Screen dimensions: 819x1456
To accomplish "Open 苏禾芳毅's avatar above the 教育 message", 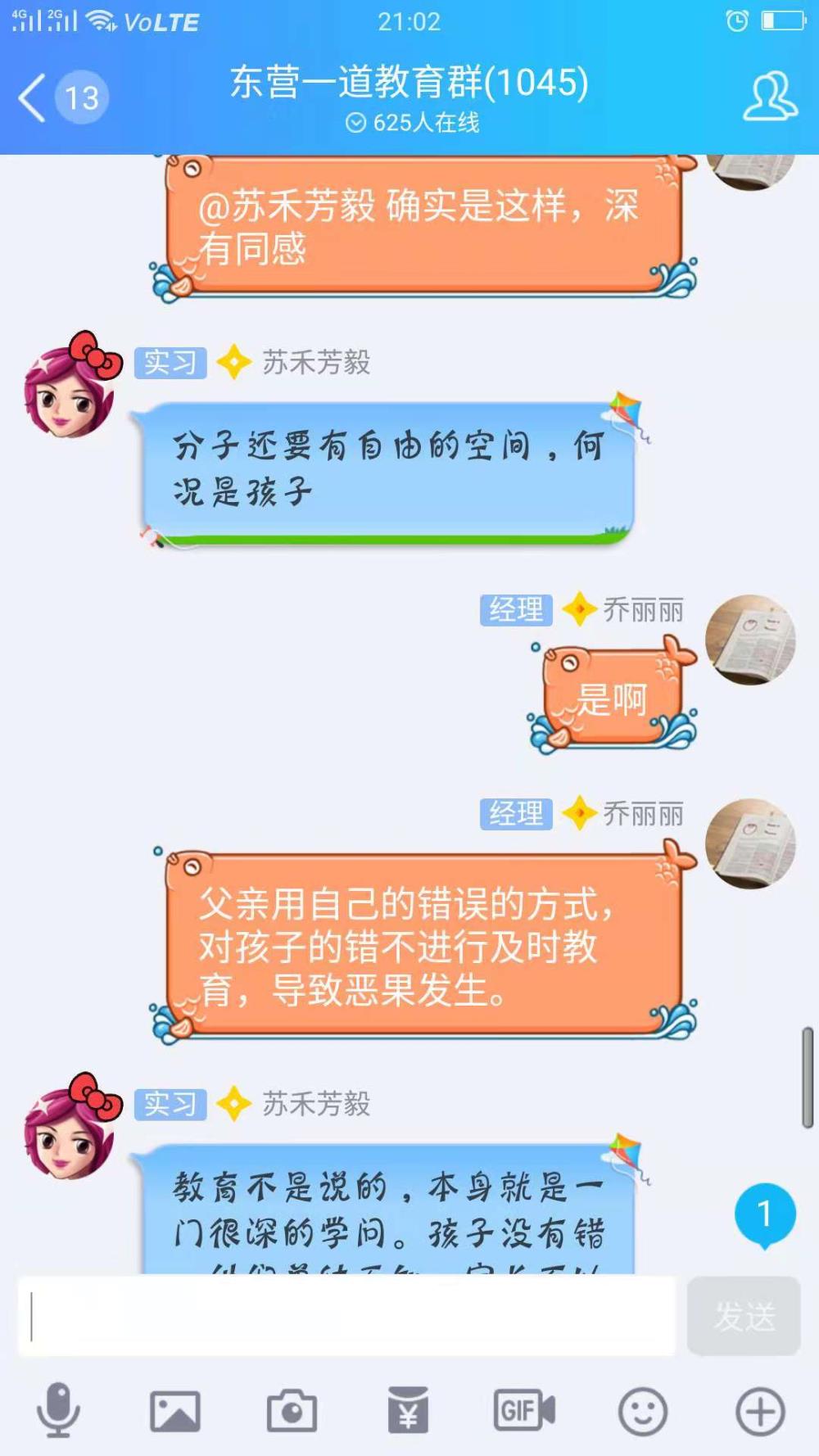I will coord(72,1128).
